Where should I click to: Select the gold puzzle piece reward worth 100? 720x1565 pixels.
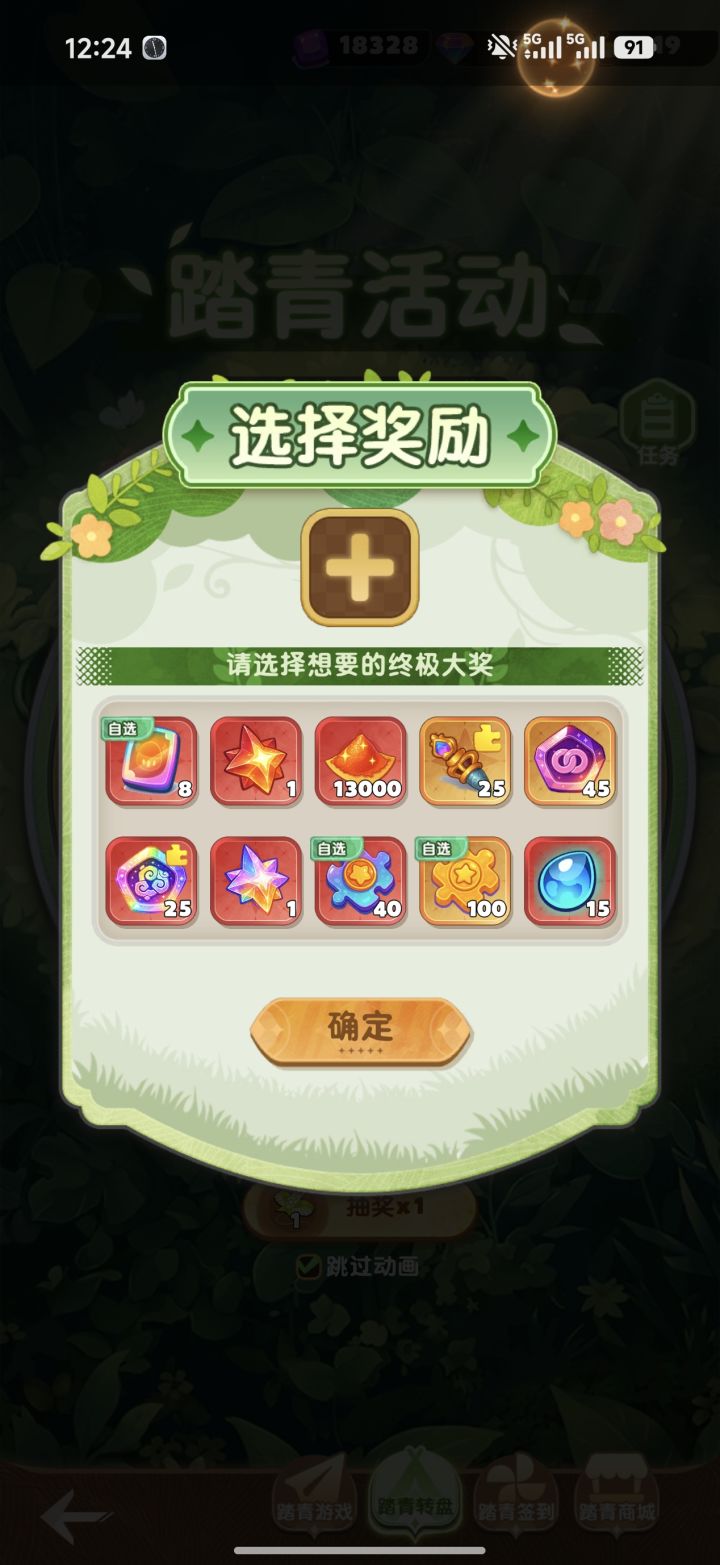tap(466, 882)
